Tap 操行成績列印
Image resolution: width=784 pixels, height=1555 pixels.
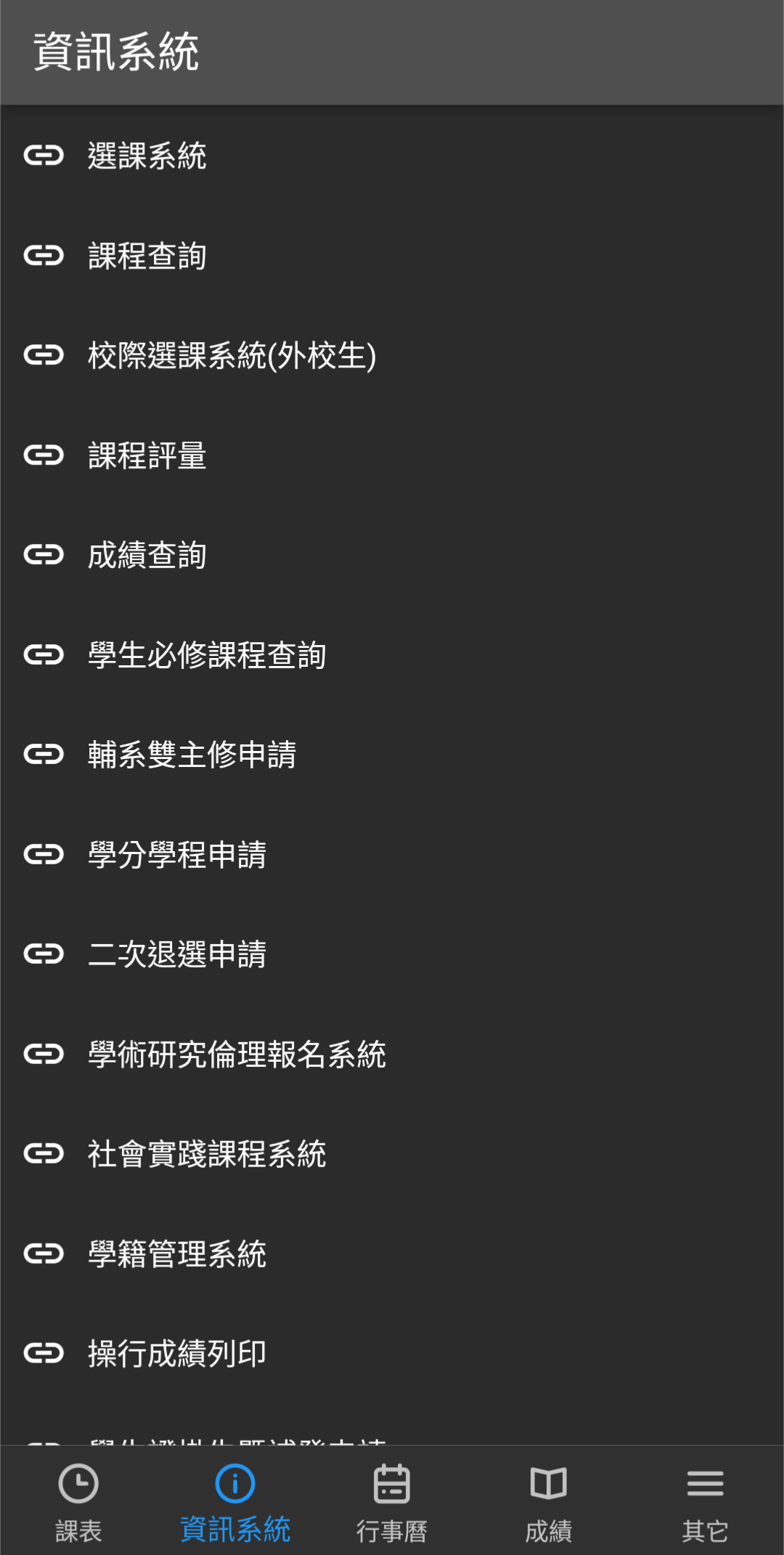(x=177, y=1353)
